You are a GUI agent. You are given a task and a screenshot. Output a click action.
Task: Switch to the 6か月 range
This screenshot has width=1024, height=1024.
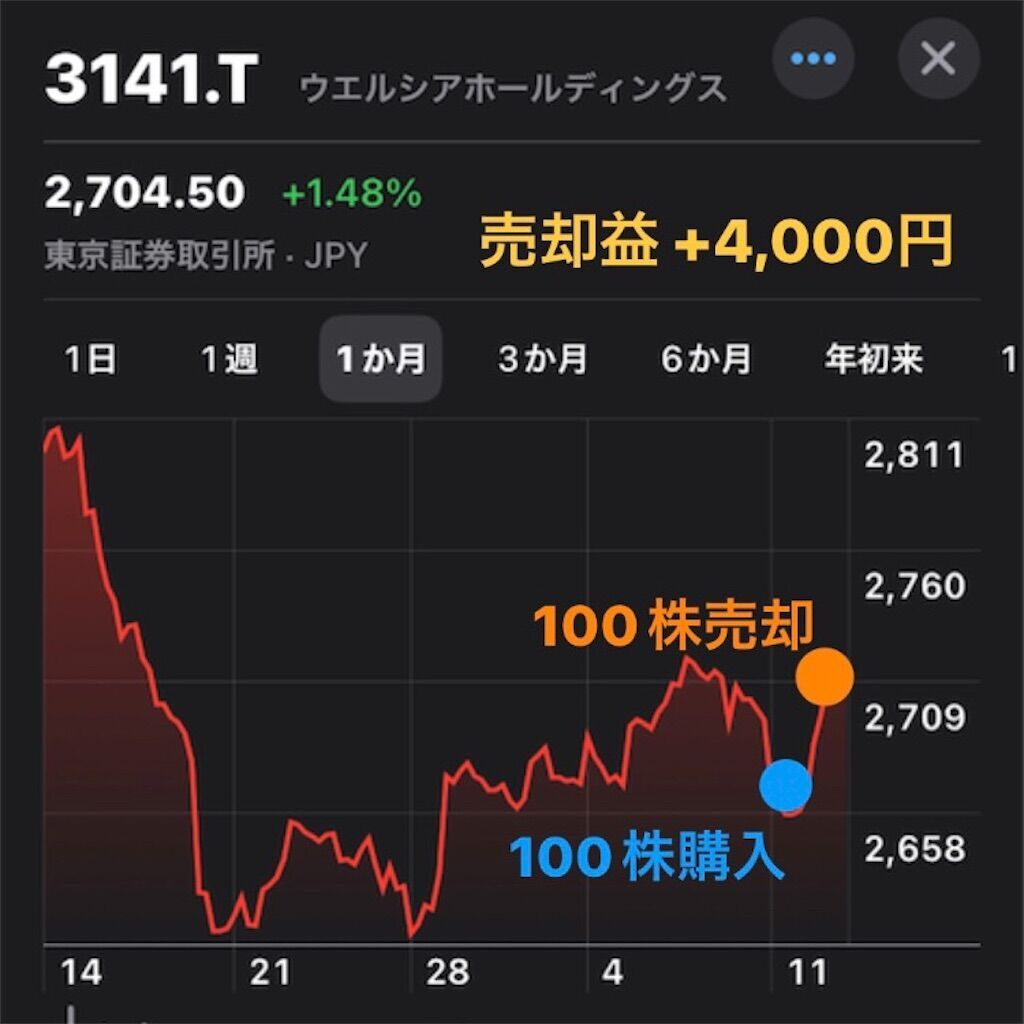tap(706, 359)
